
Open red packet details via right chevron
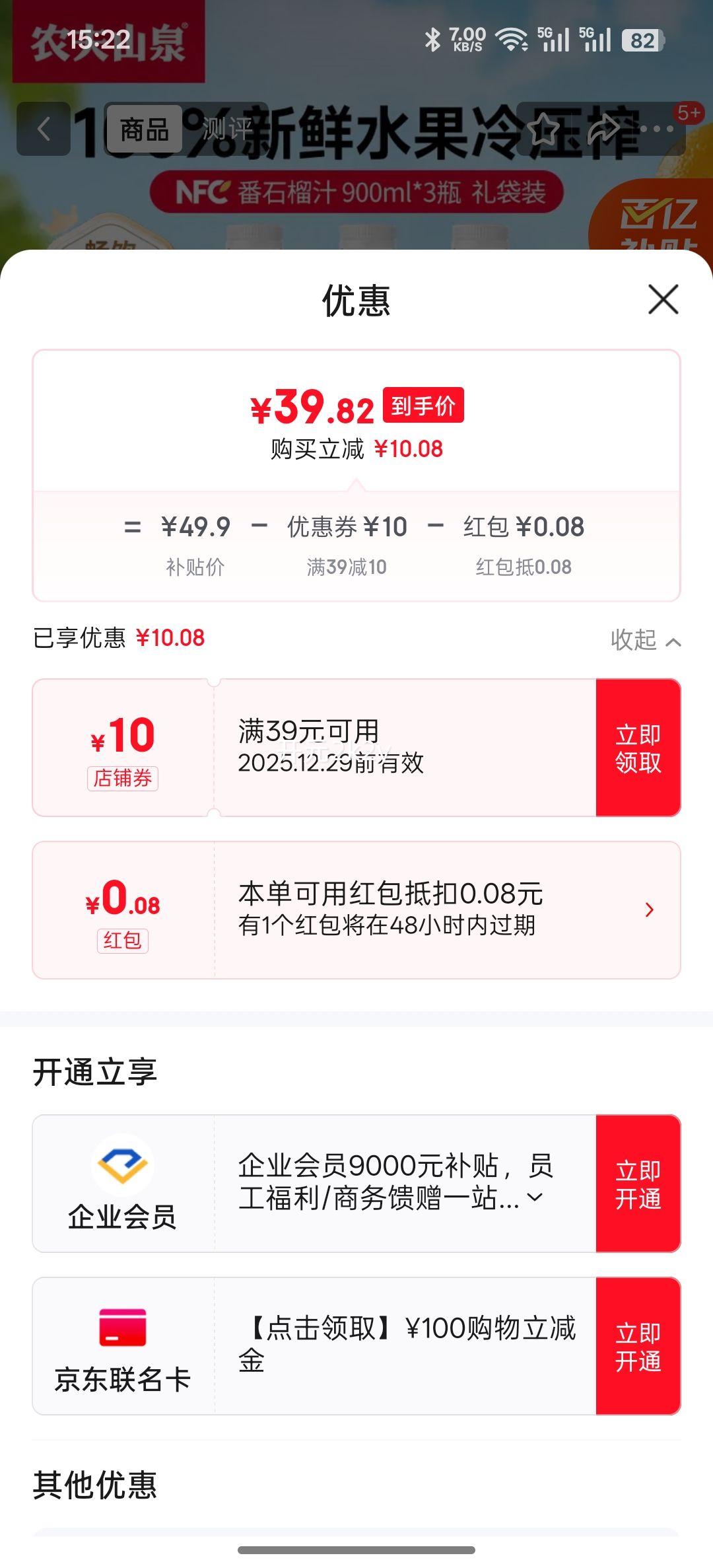[x=649, y=911]
